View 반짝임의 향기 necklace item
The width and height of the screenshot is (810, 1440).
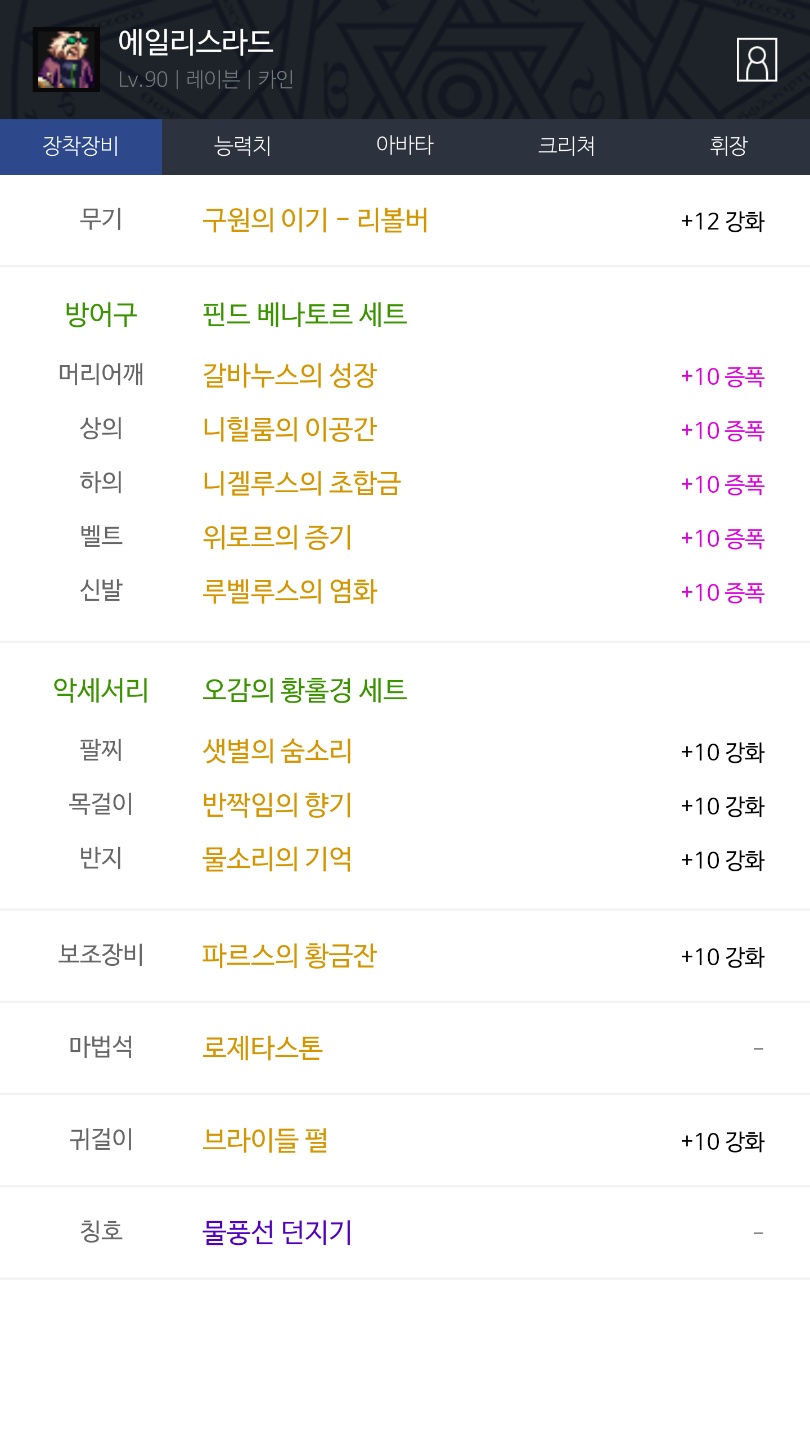click(277, 805)
